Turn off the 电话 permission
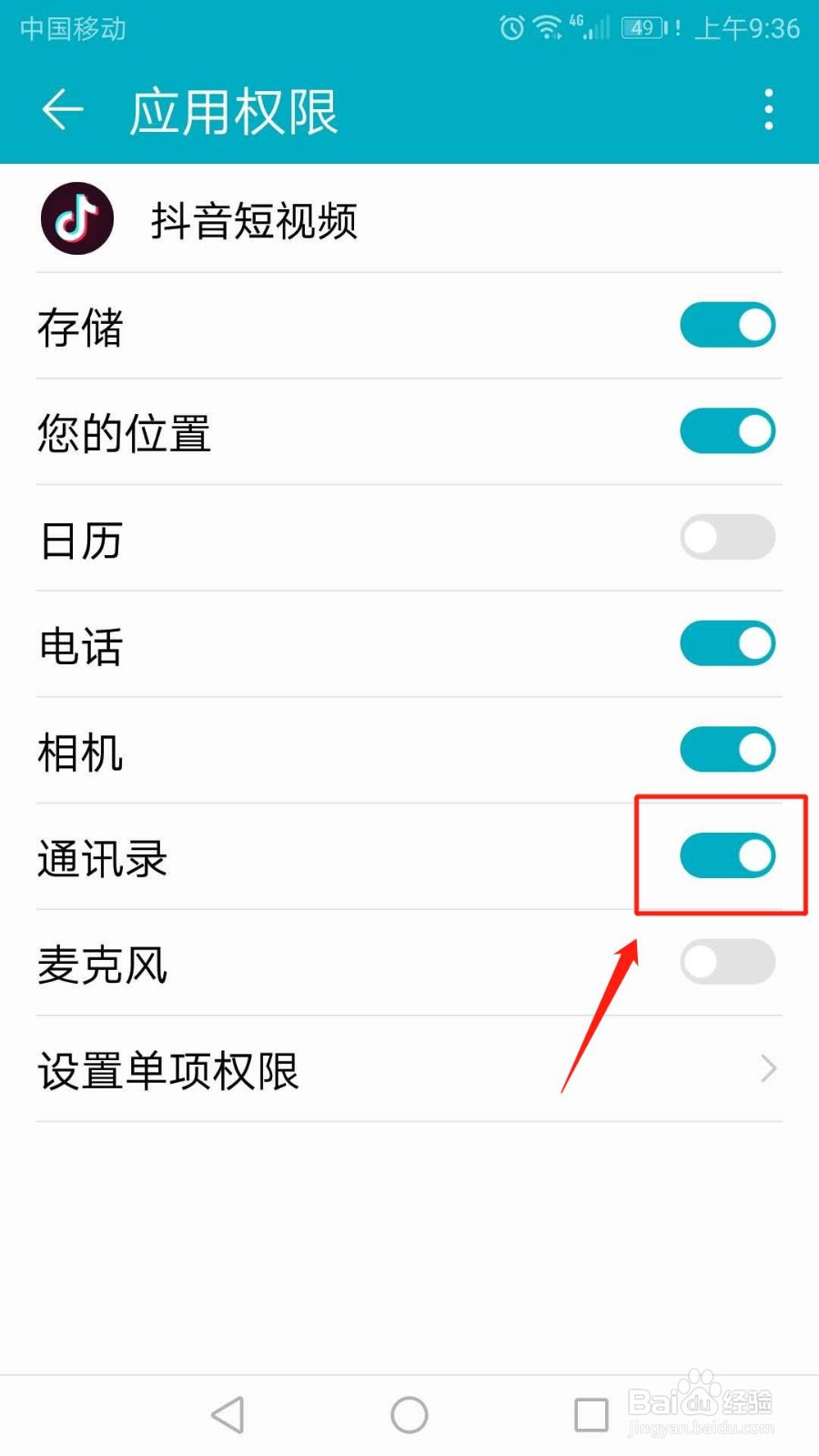The image size is (819, 1456). (727, 643)
